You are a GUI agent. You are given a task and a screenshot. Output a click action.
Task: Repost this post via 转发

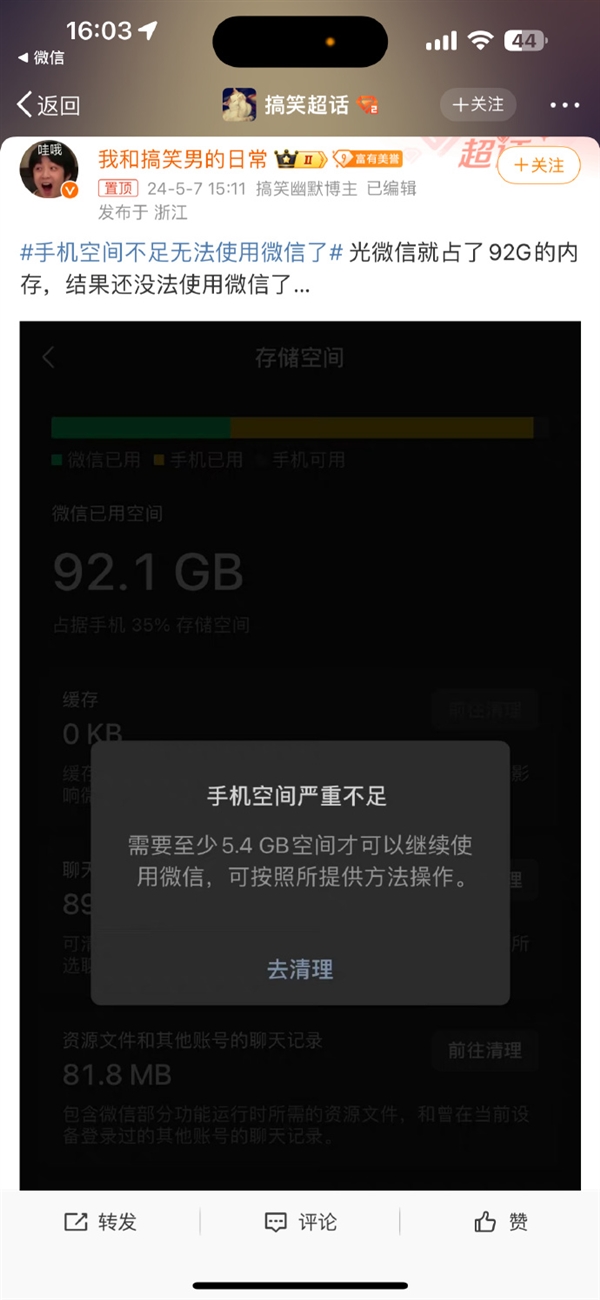pyautogui.click(x=100, y=1221)
